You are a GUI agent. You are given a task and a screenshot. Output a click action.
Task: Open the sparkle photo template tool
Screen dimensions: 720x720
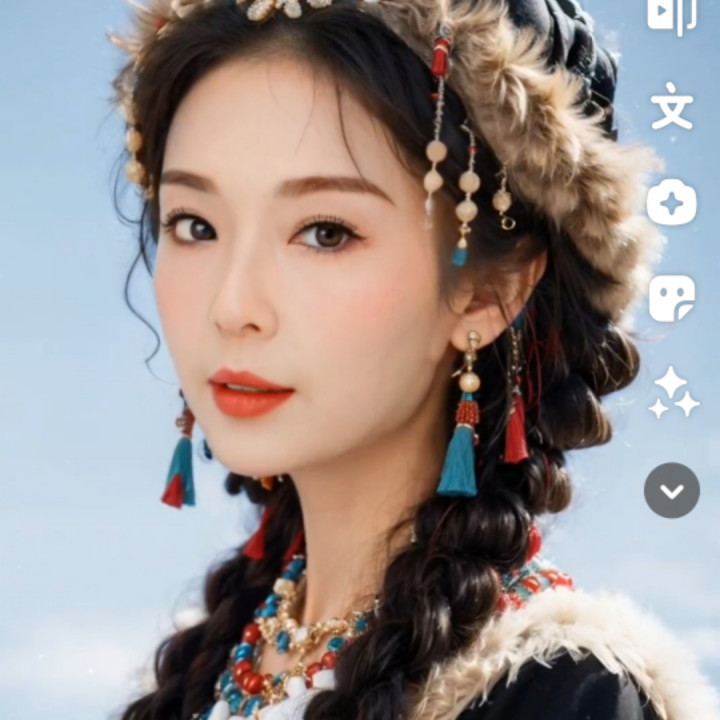[x=671, y=203]
